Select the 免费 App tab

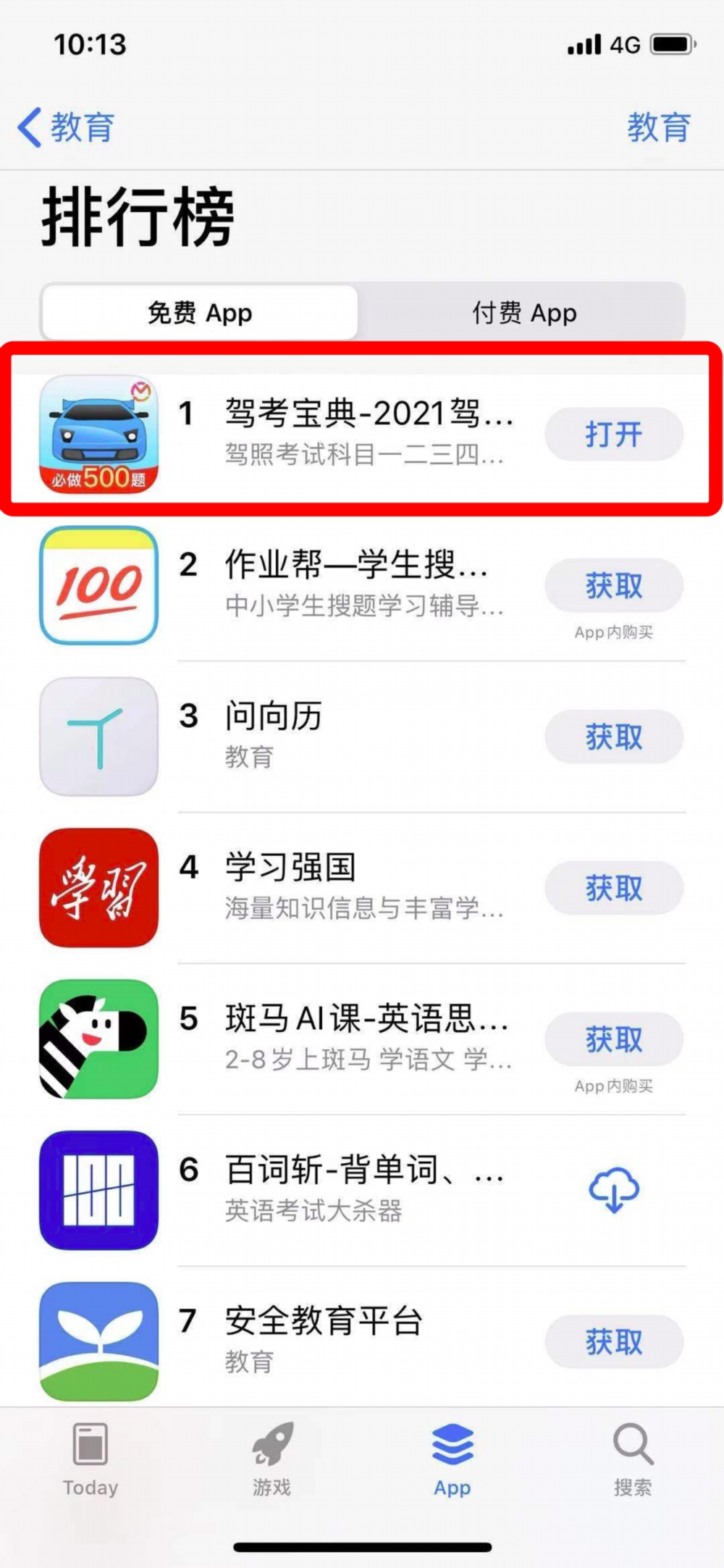[x=200, y=313]
